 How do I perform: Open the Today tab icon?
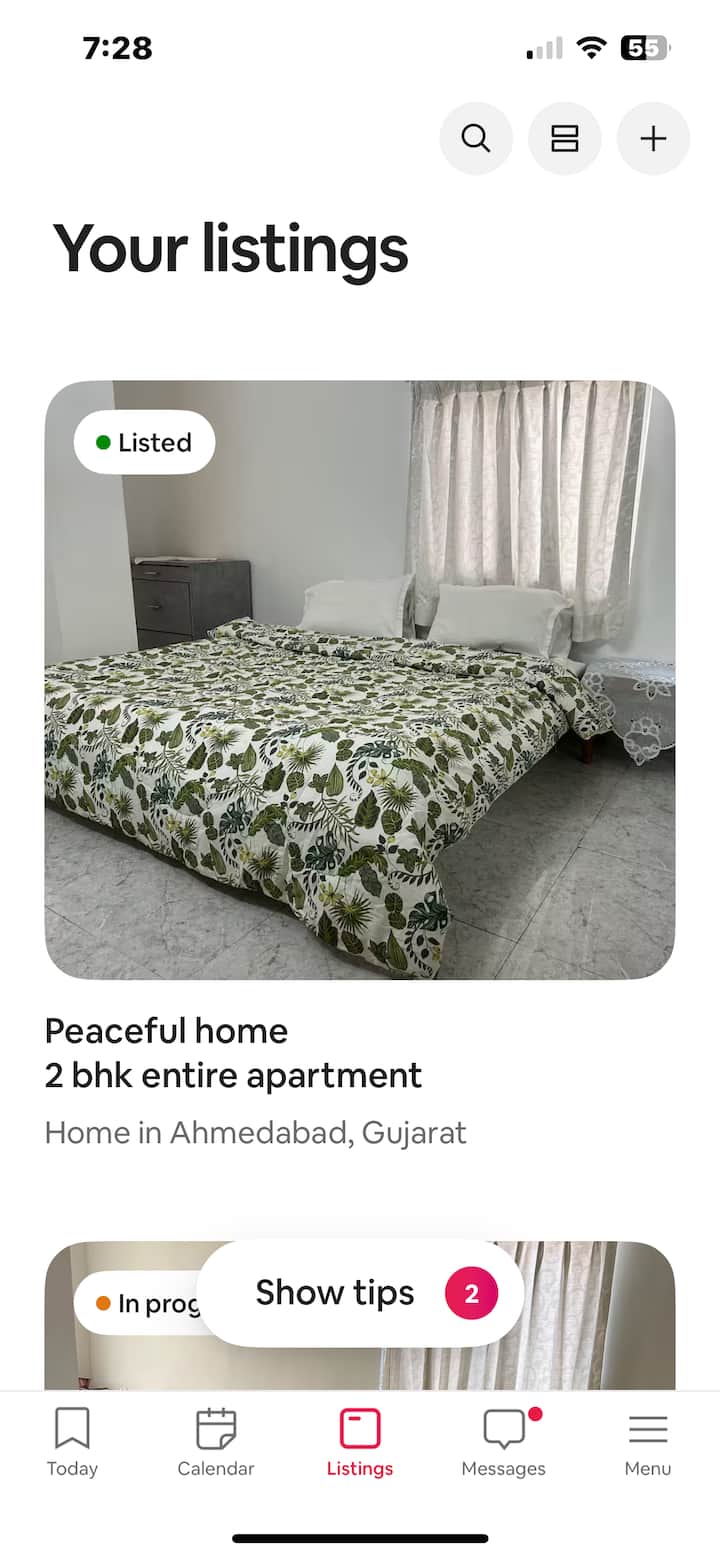71,1428
